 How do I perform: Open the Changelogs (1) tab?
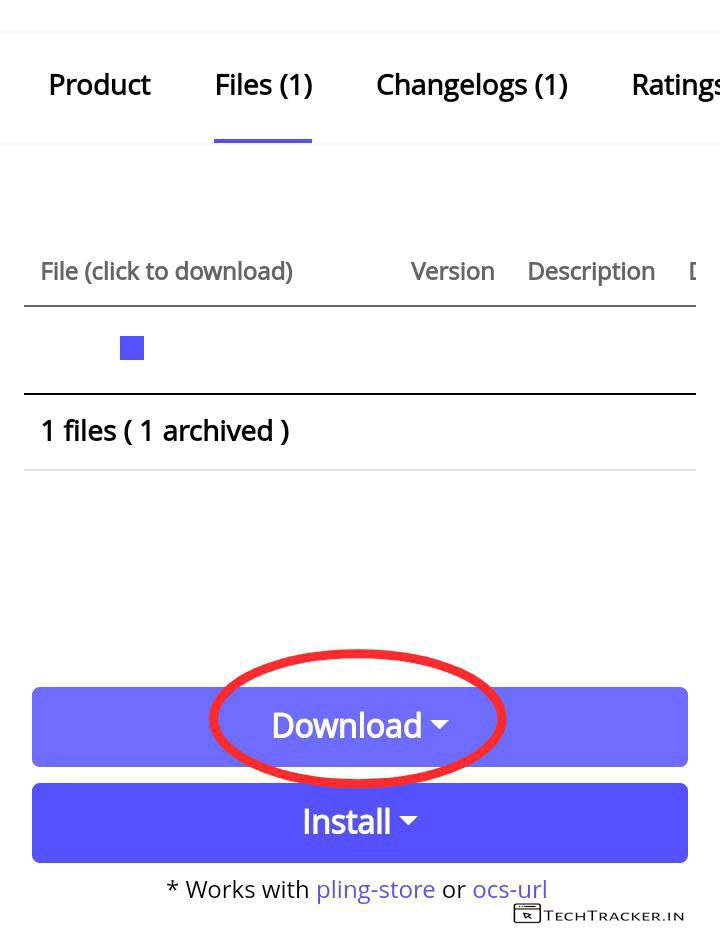tap(471, 86)
